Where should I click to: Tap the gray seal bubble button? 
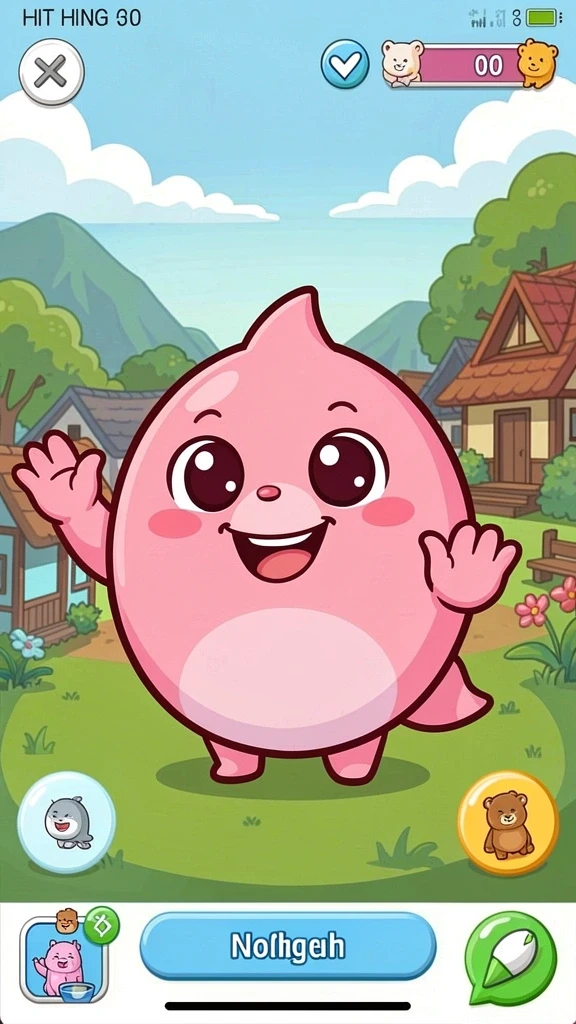coord(67,823)
